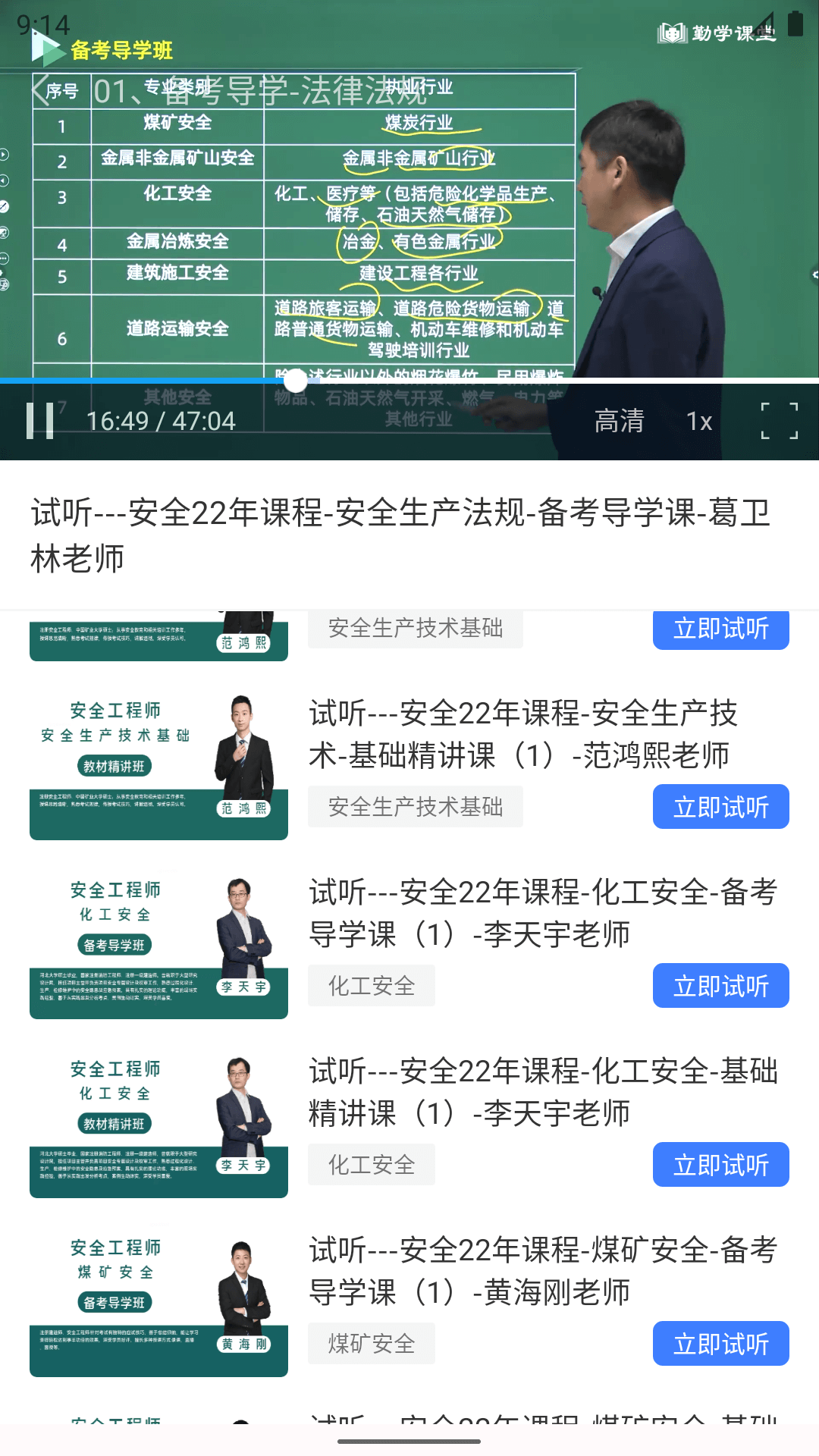Try 煤矿安全-备考导学课 by 黄海刚
Viewport: 819px width, 1456px height.
[x=720, y=1344]
